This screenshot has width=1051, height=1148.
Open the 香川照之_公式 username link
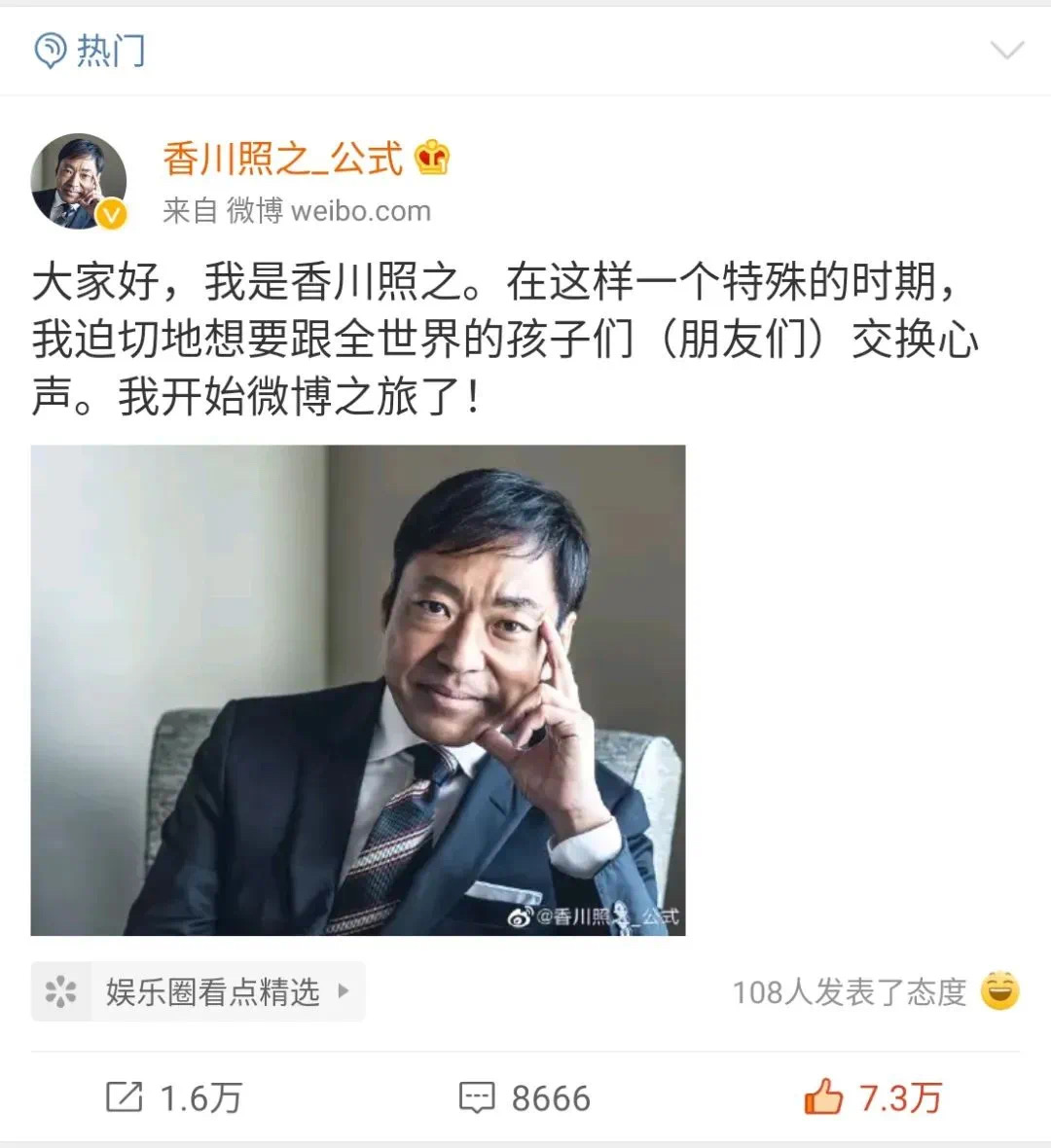(283, 158)
